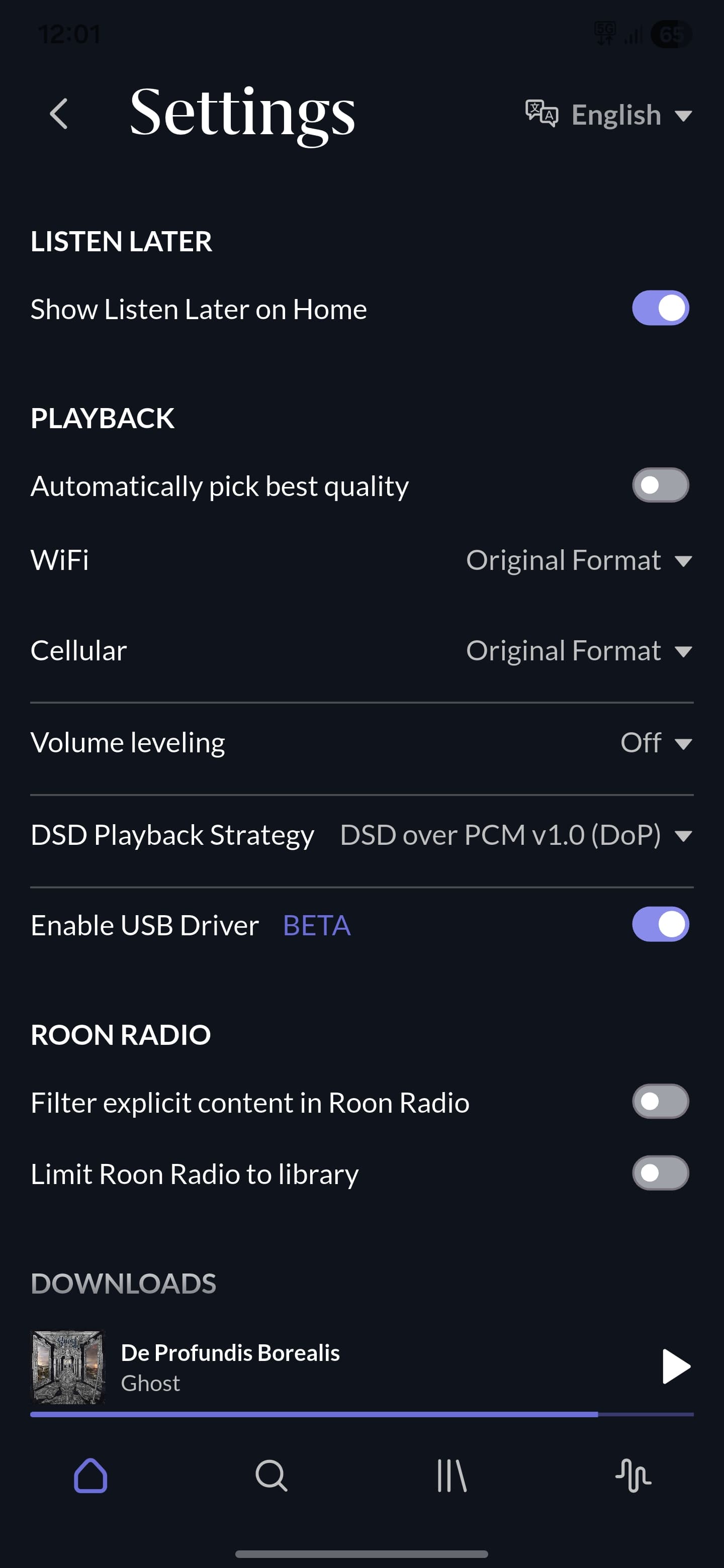724x1568 pixels.
Task: Change Cellular playback quality format
Action: [x=579, y=651]
